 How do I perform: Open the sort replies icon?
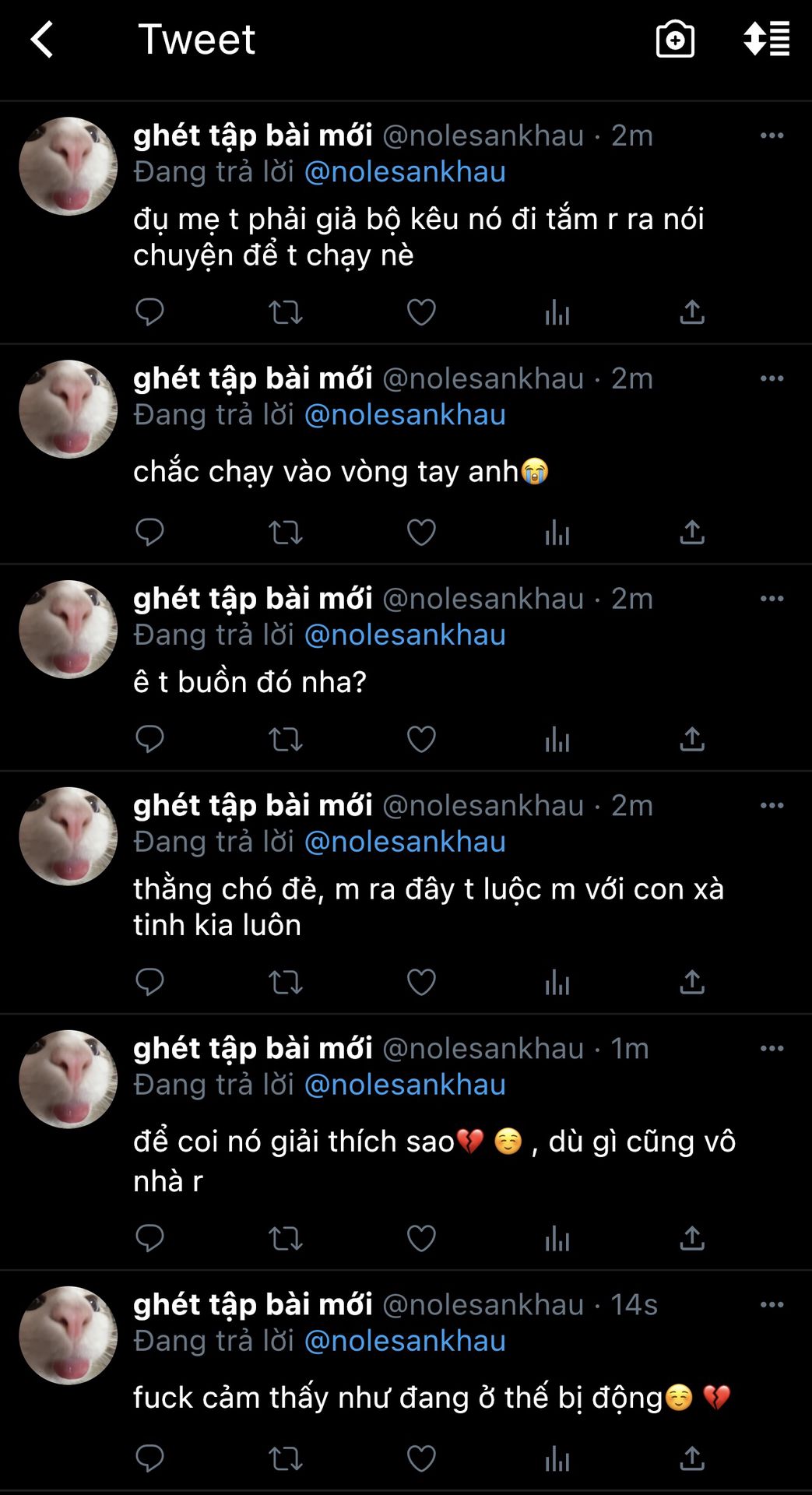[767, 39]
